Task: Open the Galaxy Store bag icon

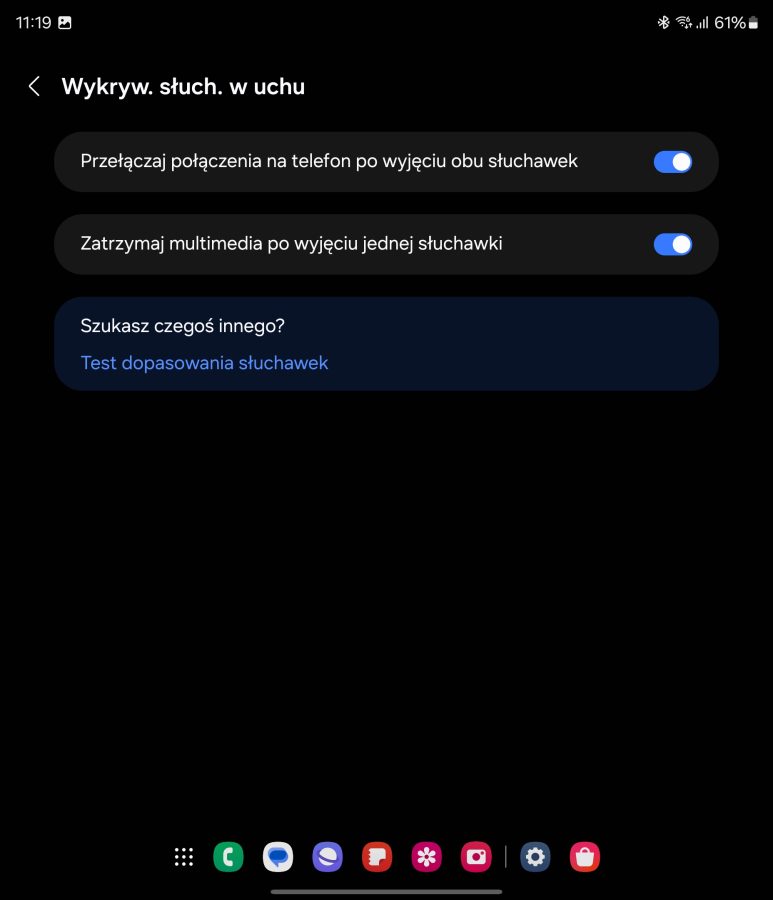Action: click(x=585, y=857)
